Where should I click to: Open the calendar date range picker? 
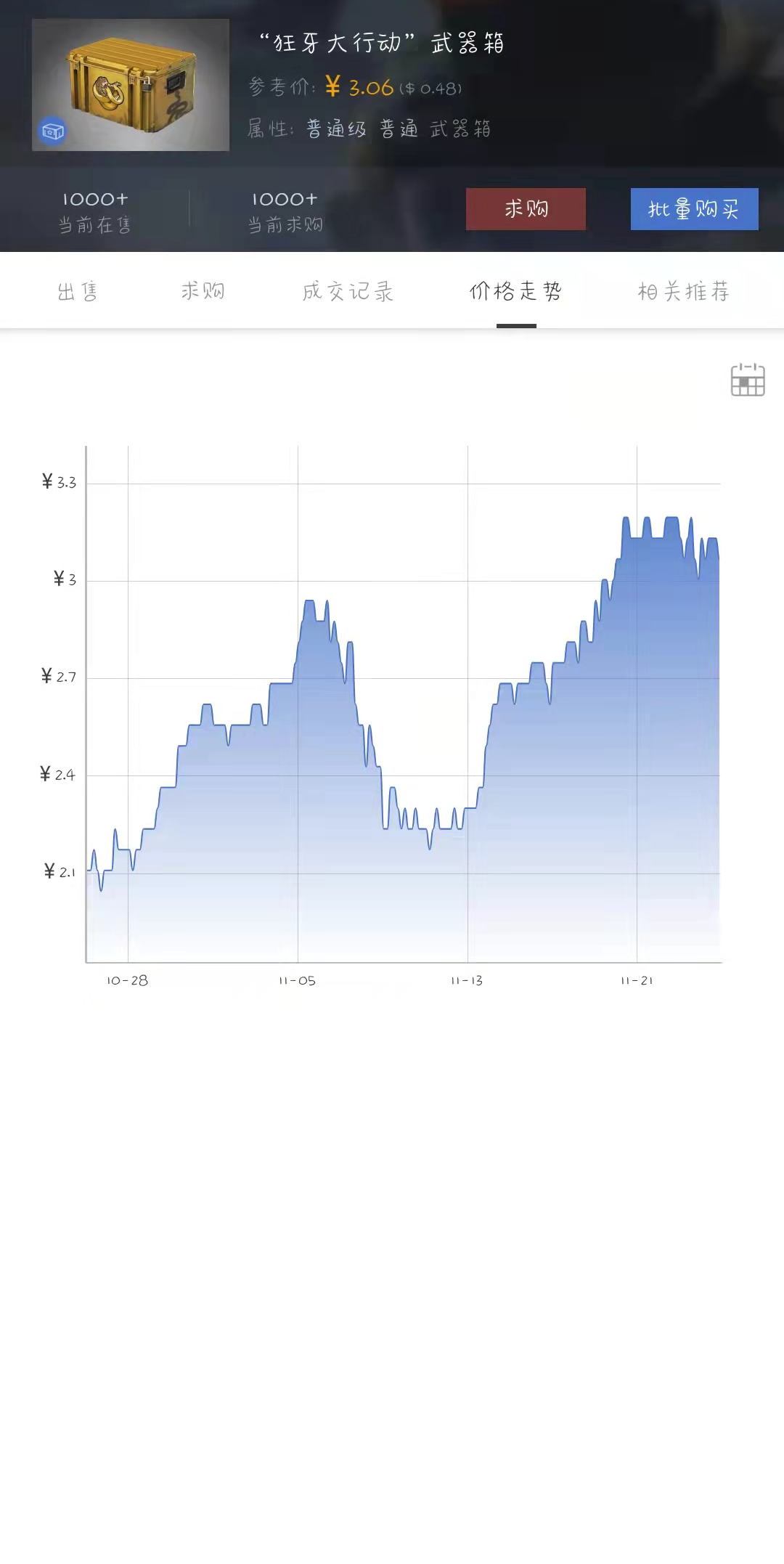748,380
